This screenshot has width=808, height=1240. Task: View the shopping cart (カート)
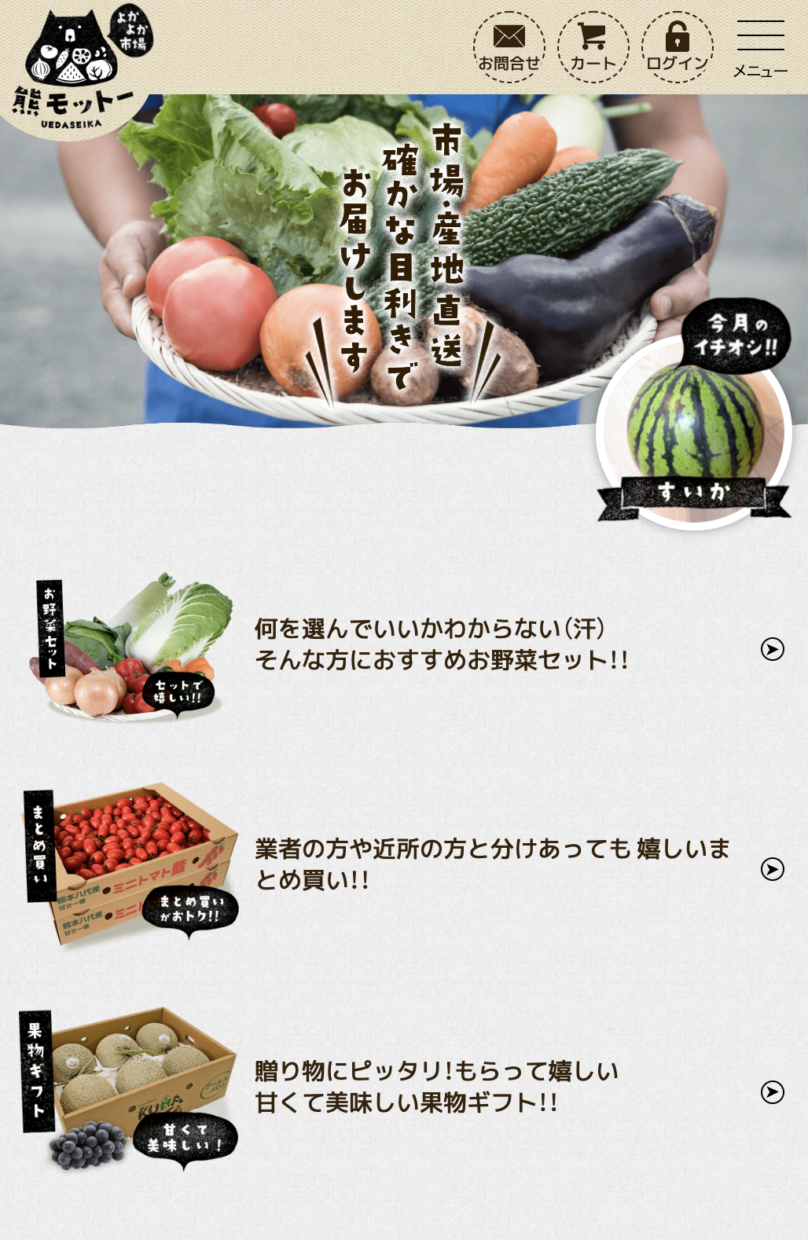593,47
